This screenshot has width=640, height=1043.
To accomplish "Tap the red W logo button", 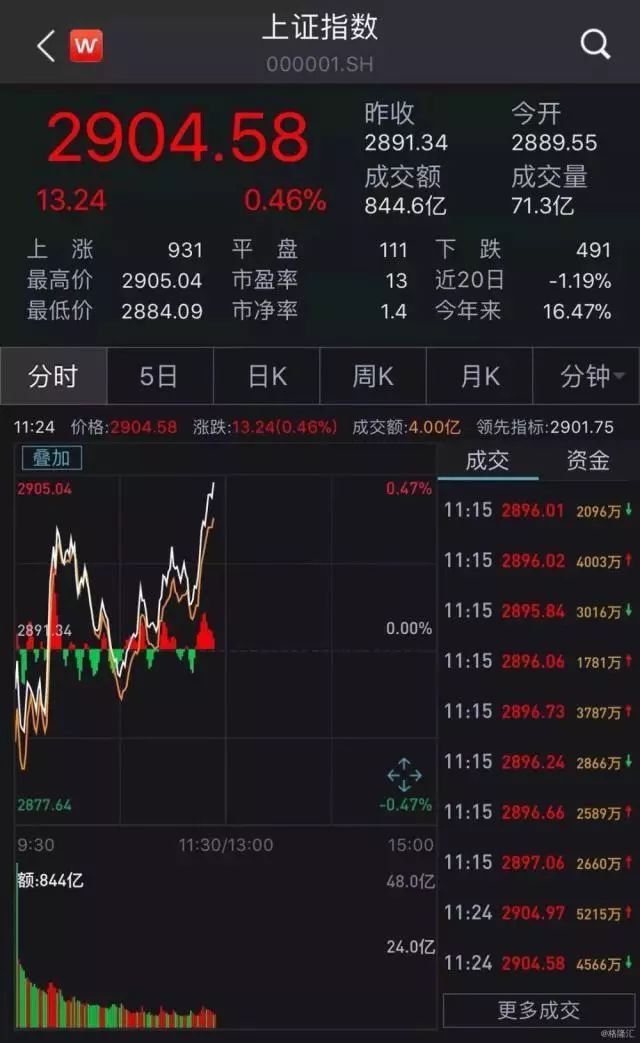I will (x=85, y=46).
